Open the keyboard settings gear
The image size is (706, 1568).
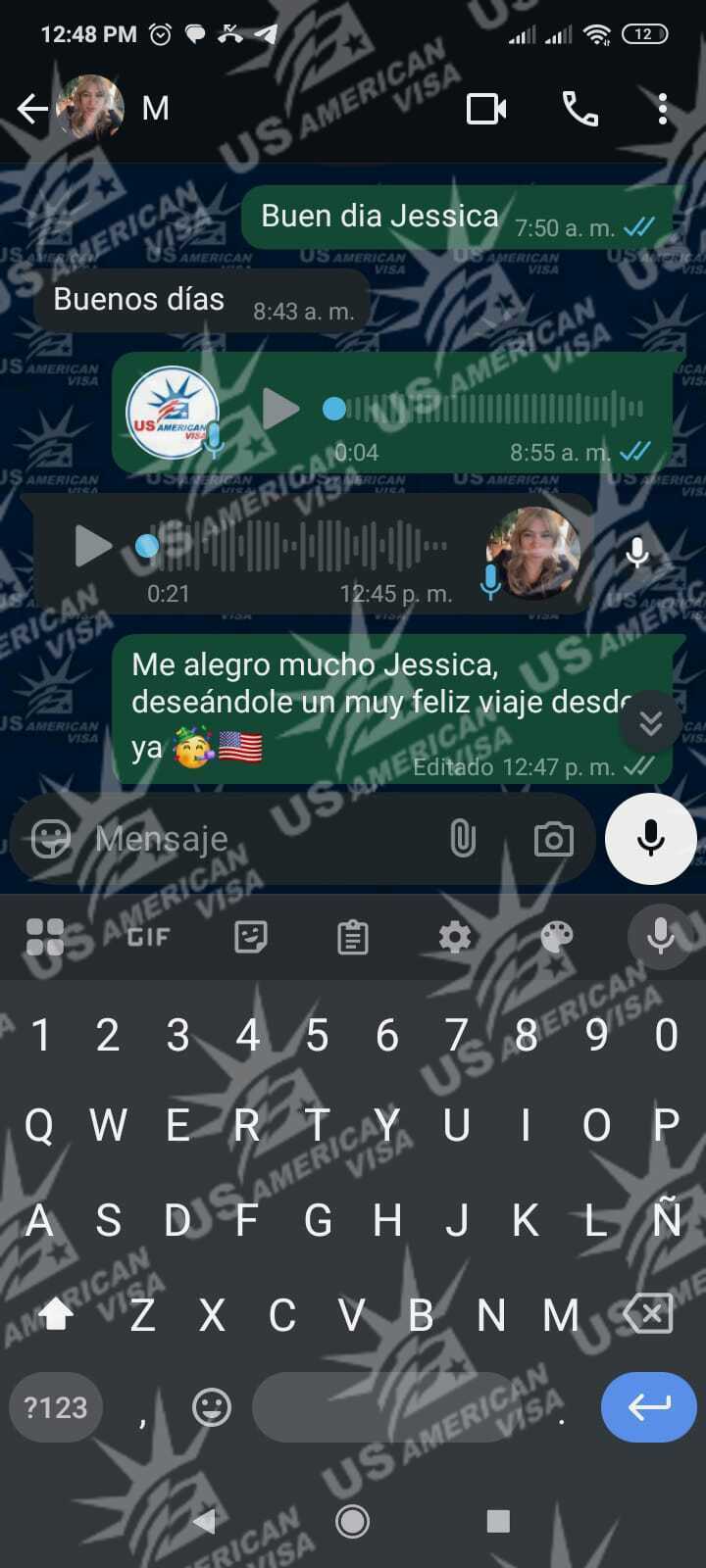454,937
